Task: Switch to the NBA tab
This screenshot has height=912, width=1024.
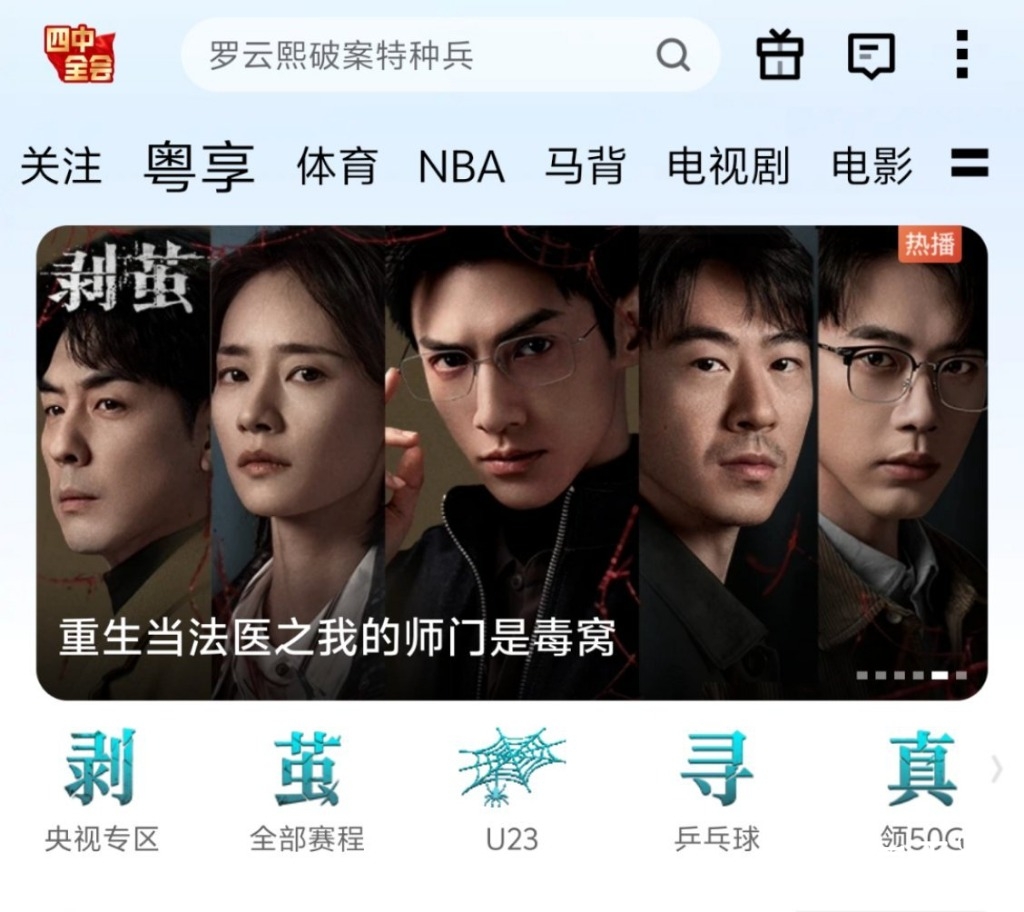Action: [x=461, y=166]
